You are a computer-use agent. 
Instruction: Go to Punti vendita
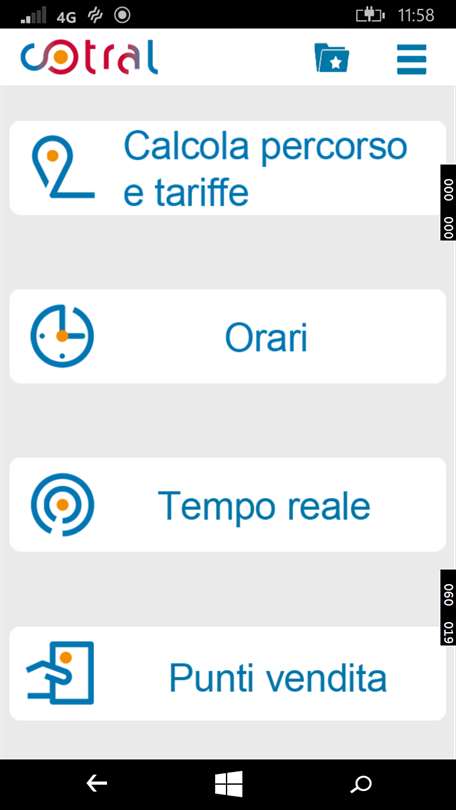(228, 674)
